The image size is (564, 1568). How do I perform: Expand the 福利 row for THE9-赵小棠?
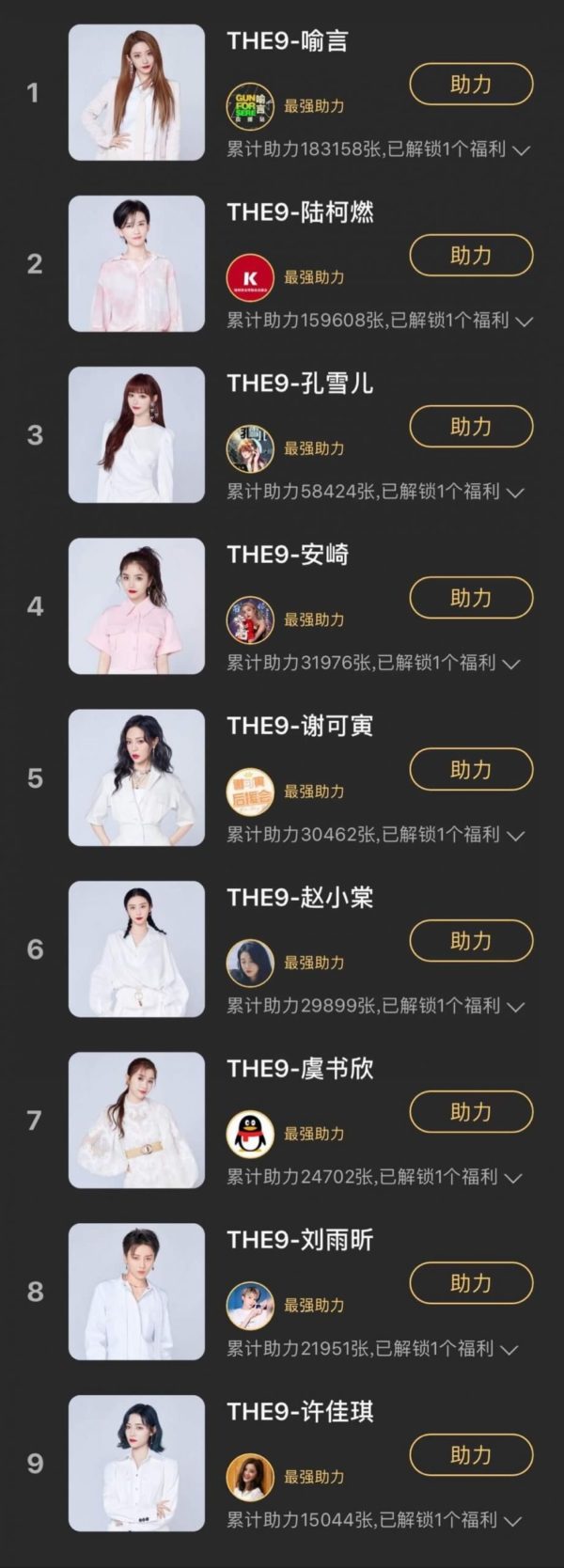pyautogui.click(x=515, y=1007)
